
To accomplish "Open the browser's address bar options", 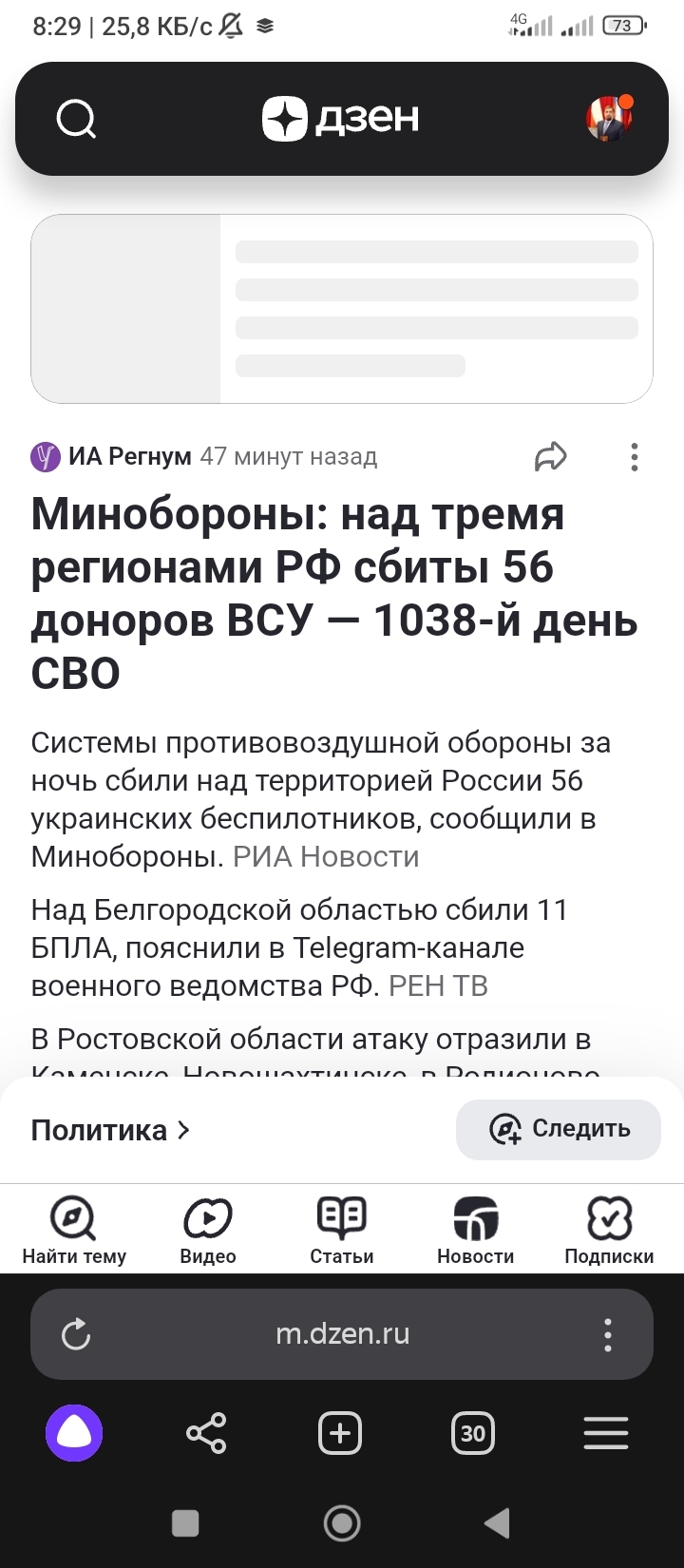I will coord(608,1334).
